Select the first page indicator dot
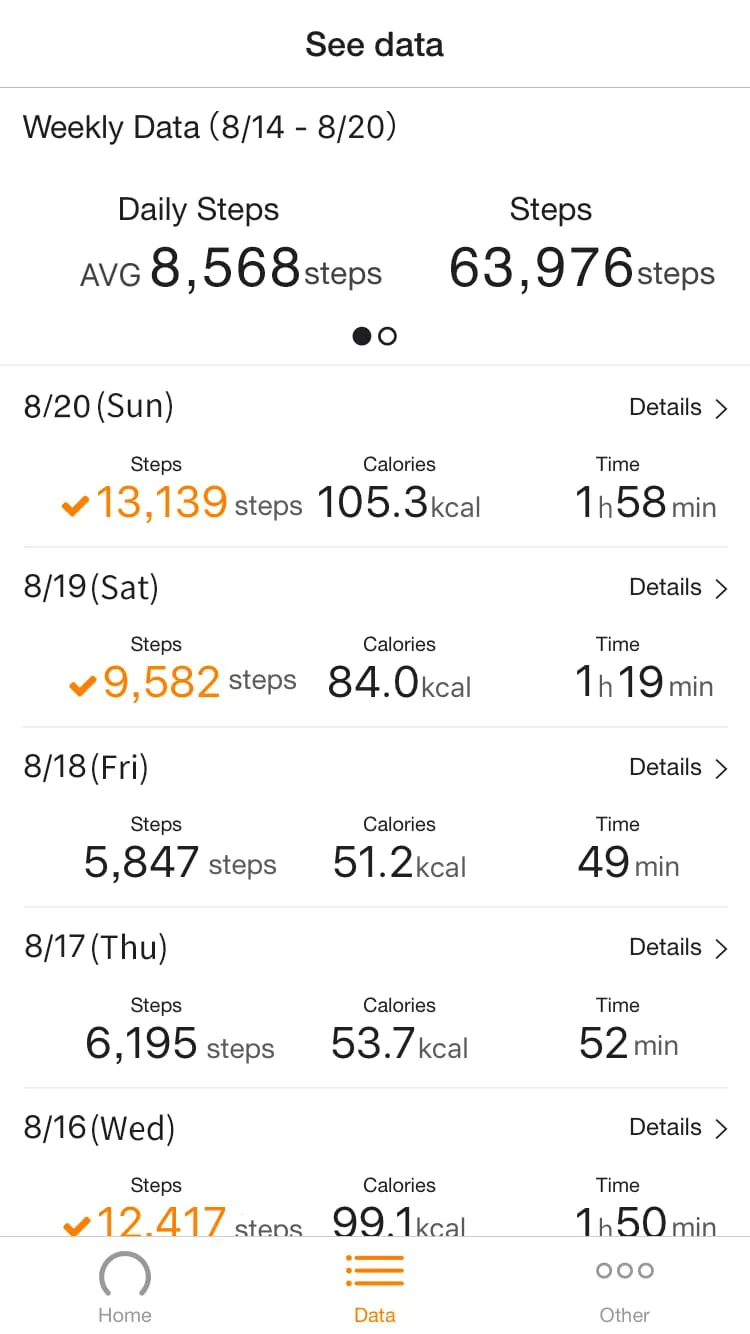750x1334 pixels. point(361,336)
